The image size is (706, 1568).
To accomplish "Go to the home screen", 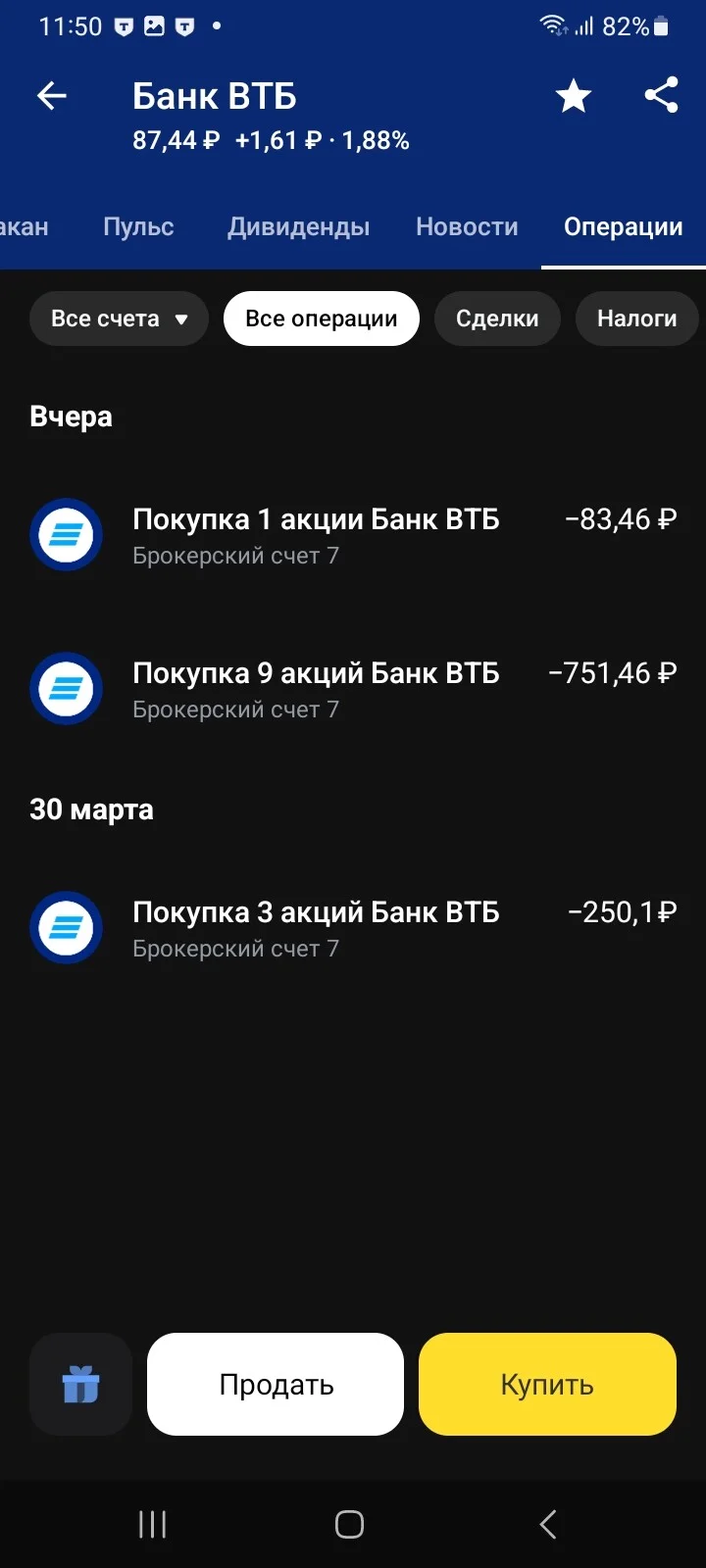I will [x=350, y=1524].
